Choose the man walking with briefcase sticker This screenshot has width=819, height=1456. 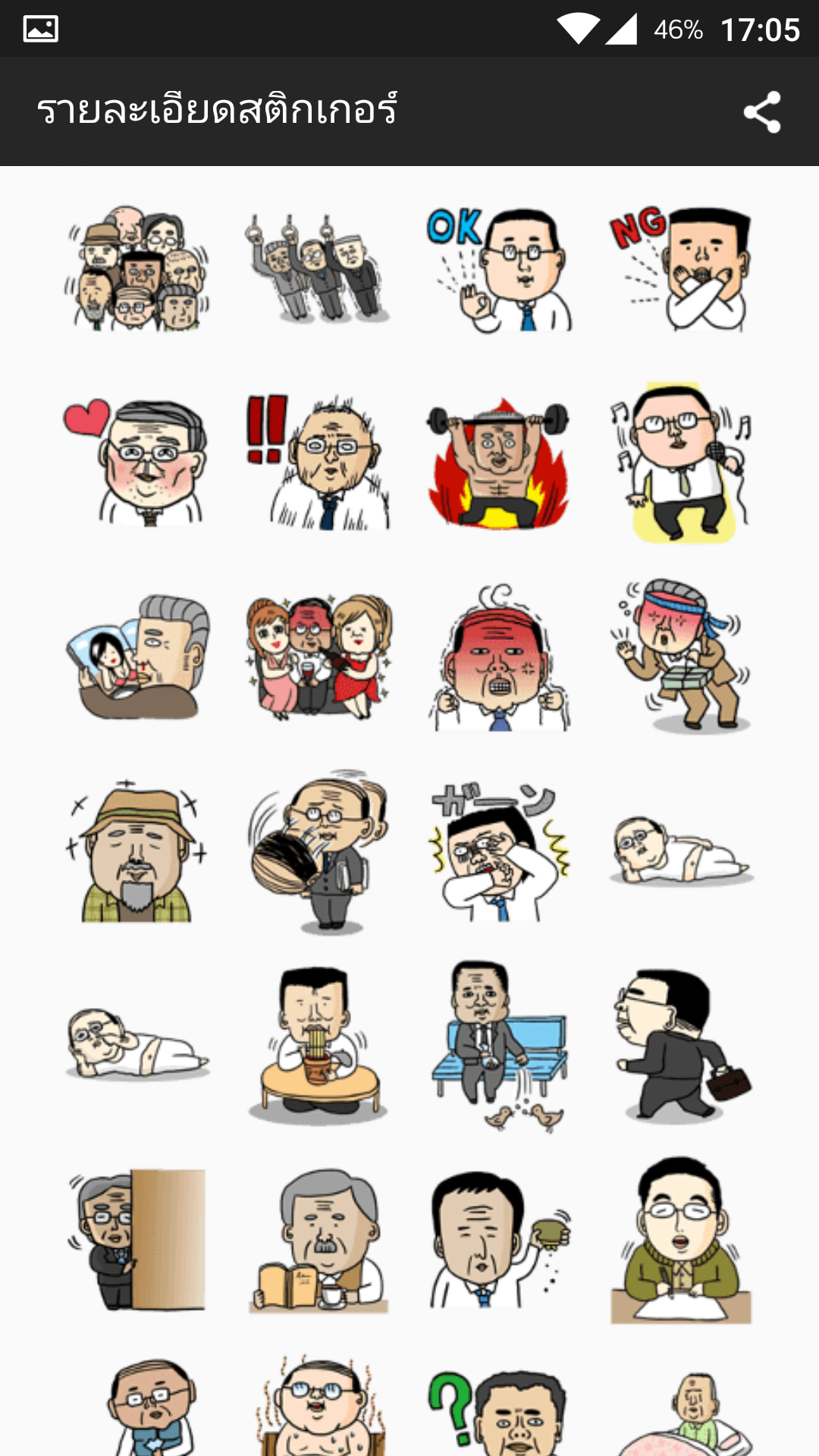click(x=681, y=1046)
